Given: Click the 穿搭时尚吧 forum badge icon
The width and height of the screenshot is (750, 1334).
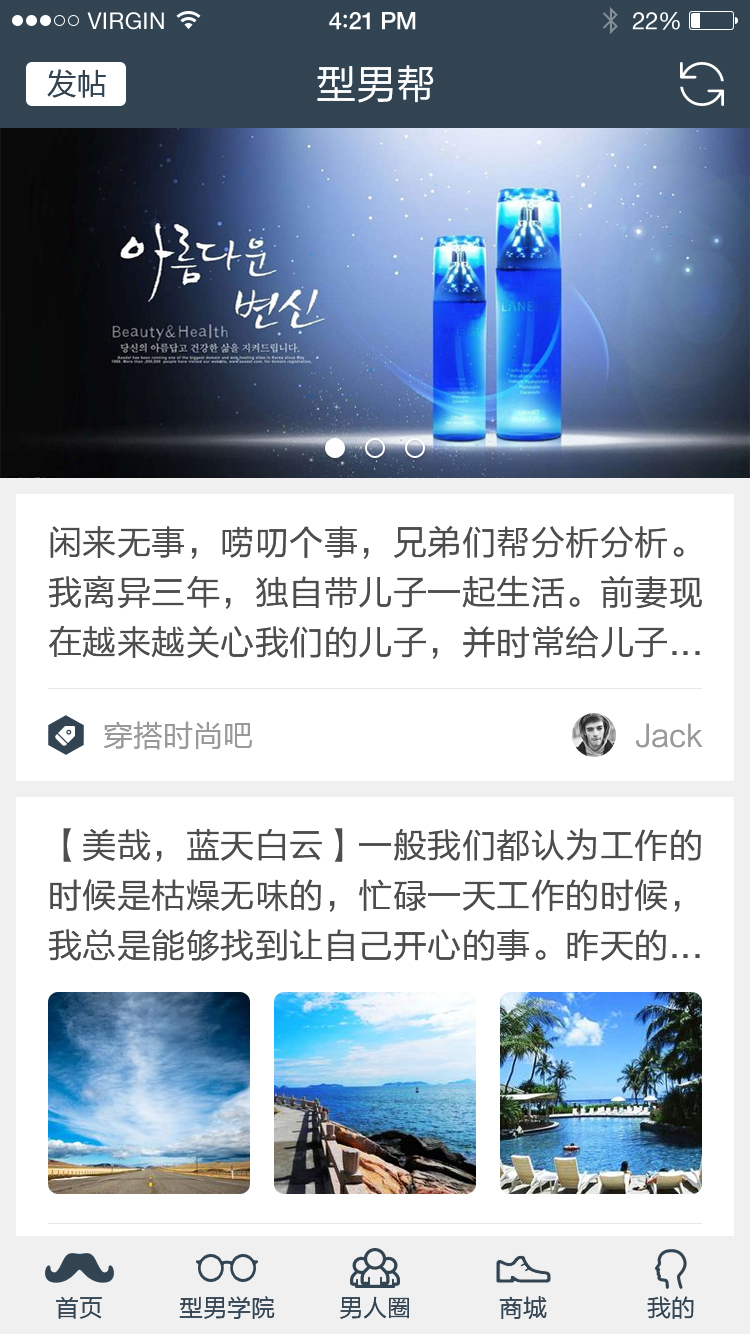Looking at the screenshot, I should 66,734.
